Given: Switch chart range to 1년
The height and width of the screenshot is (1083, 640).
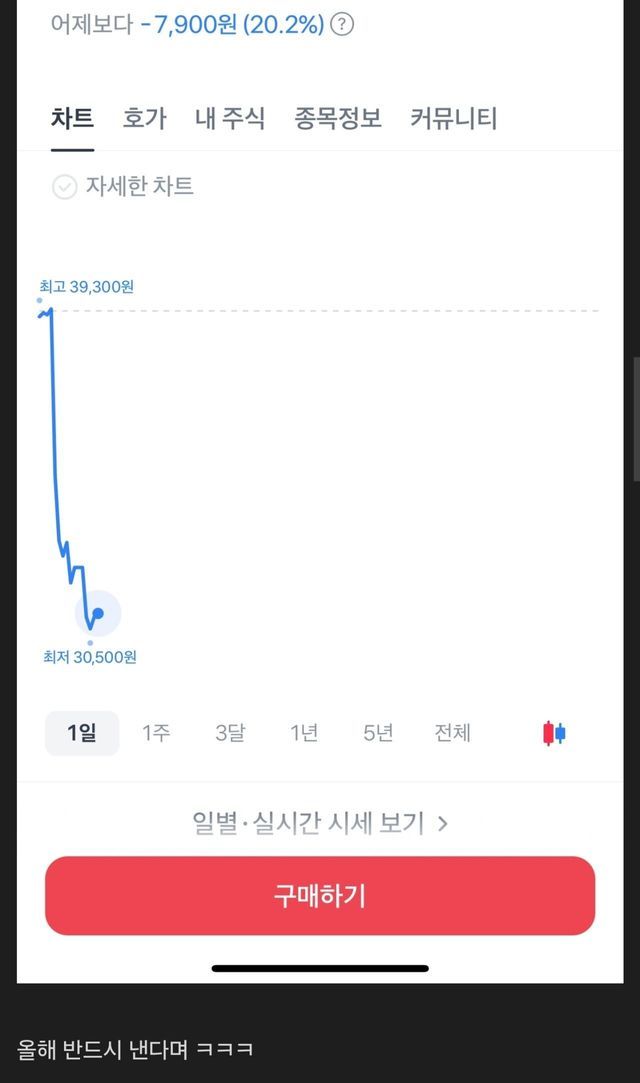Looking at the screenshot, I should (x=304, y=733).
